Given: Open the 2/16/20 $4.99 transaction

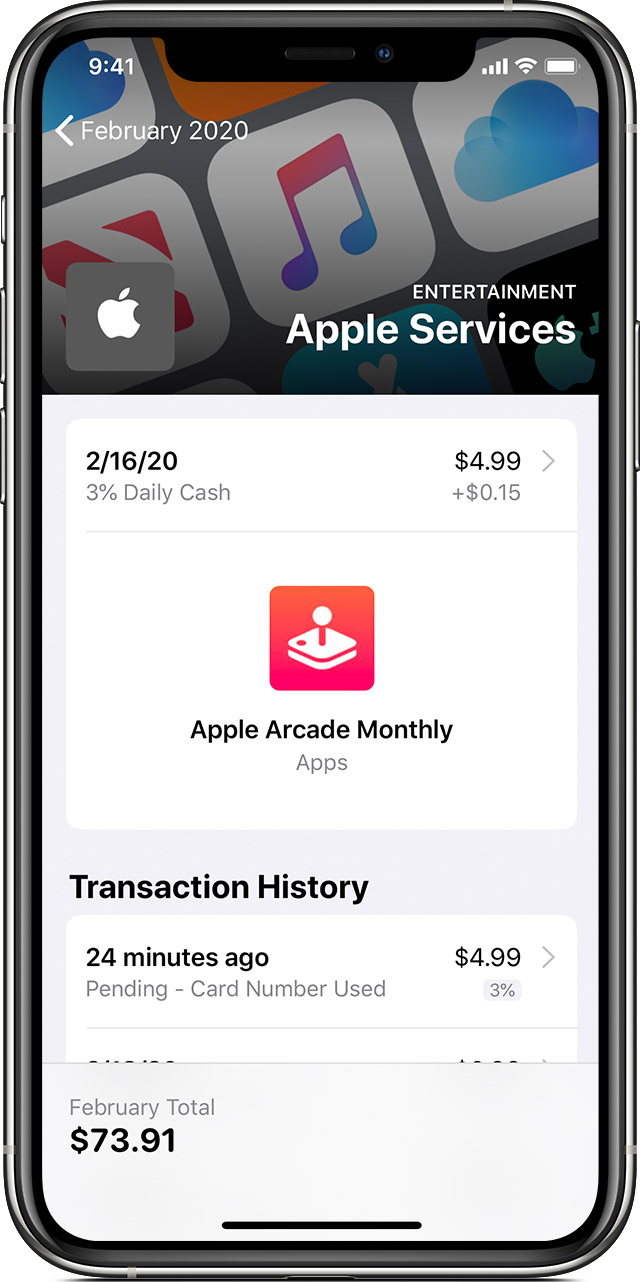Looking at the screenshot, I should [321, 476].
